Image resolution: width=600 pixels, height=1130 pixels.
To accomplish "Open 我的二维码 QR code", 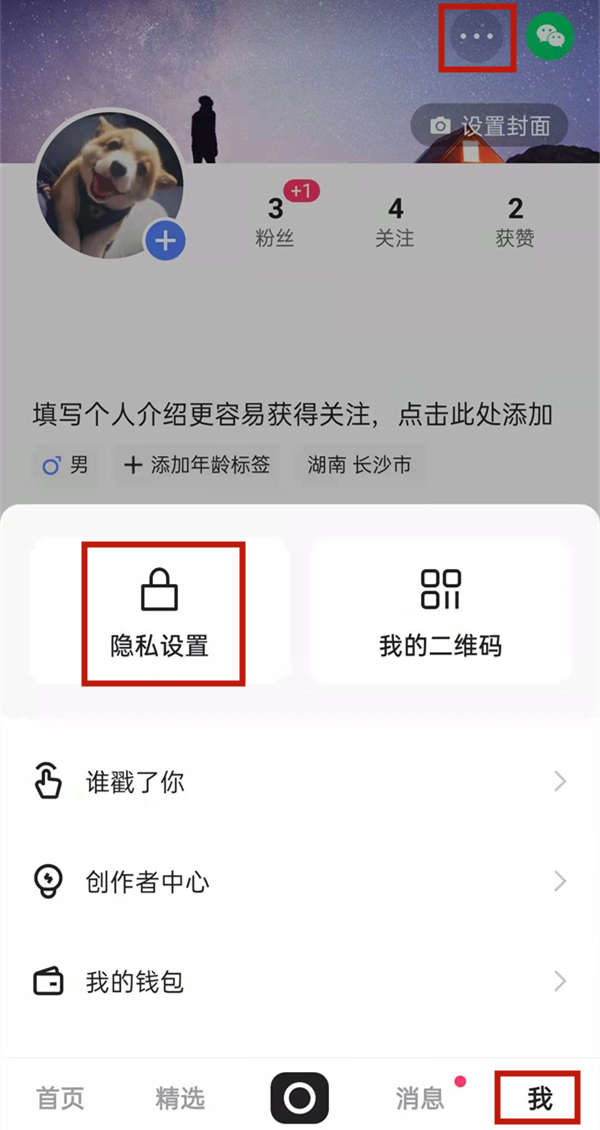I will 440,613.
